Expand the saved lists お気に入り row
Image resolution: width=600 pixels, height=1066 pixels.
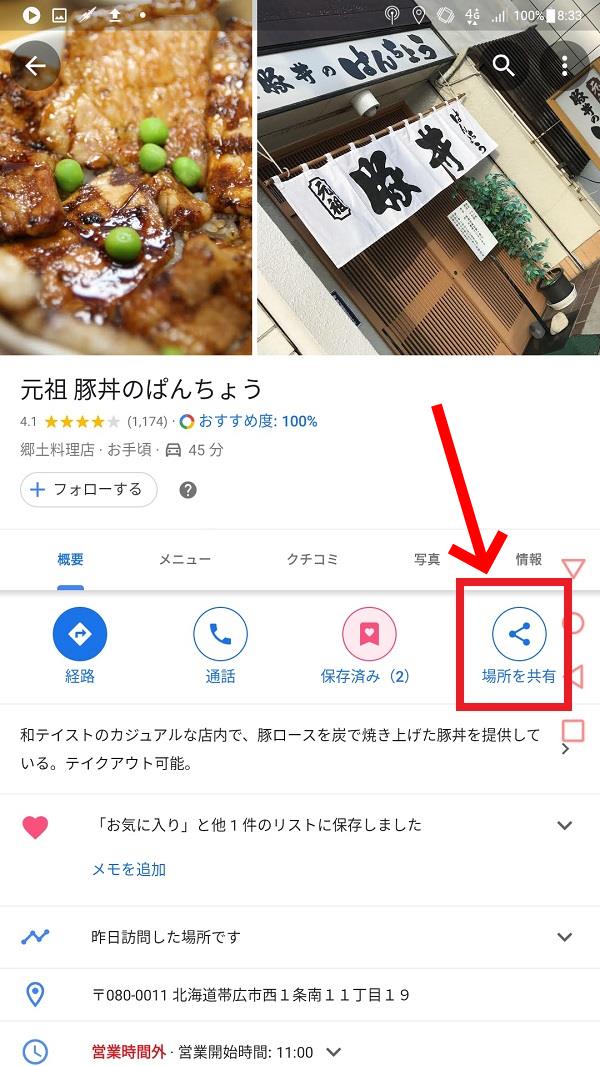pos(565,825)
